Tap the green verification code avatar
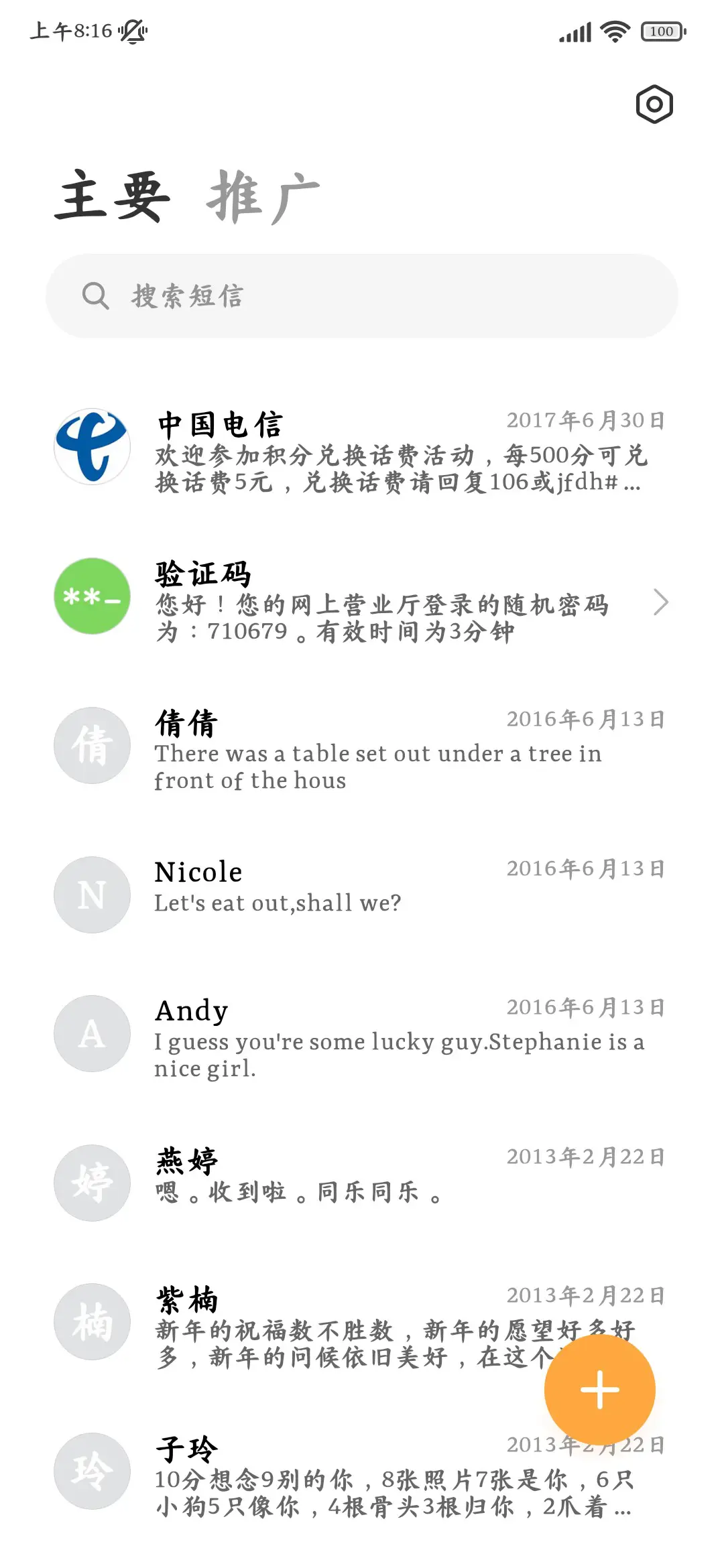This screenshot has height=1568, width=724. click(92, 596)
